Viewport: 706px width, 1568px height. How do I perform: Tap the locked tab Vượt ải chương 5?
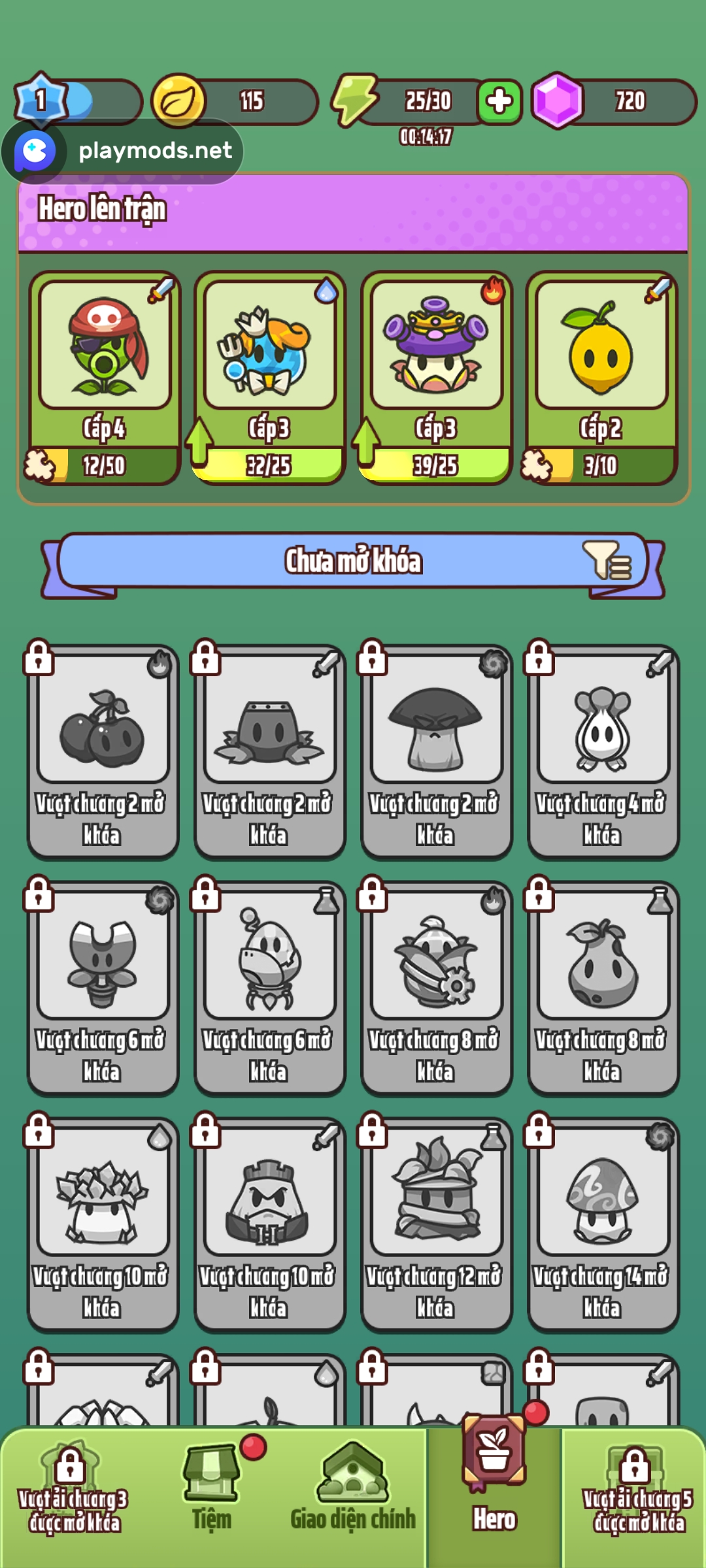point(634,1496)
